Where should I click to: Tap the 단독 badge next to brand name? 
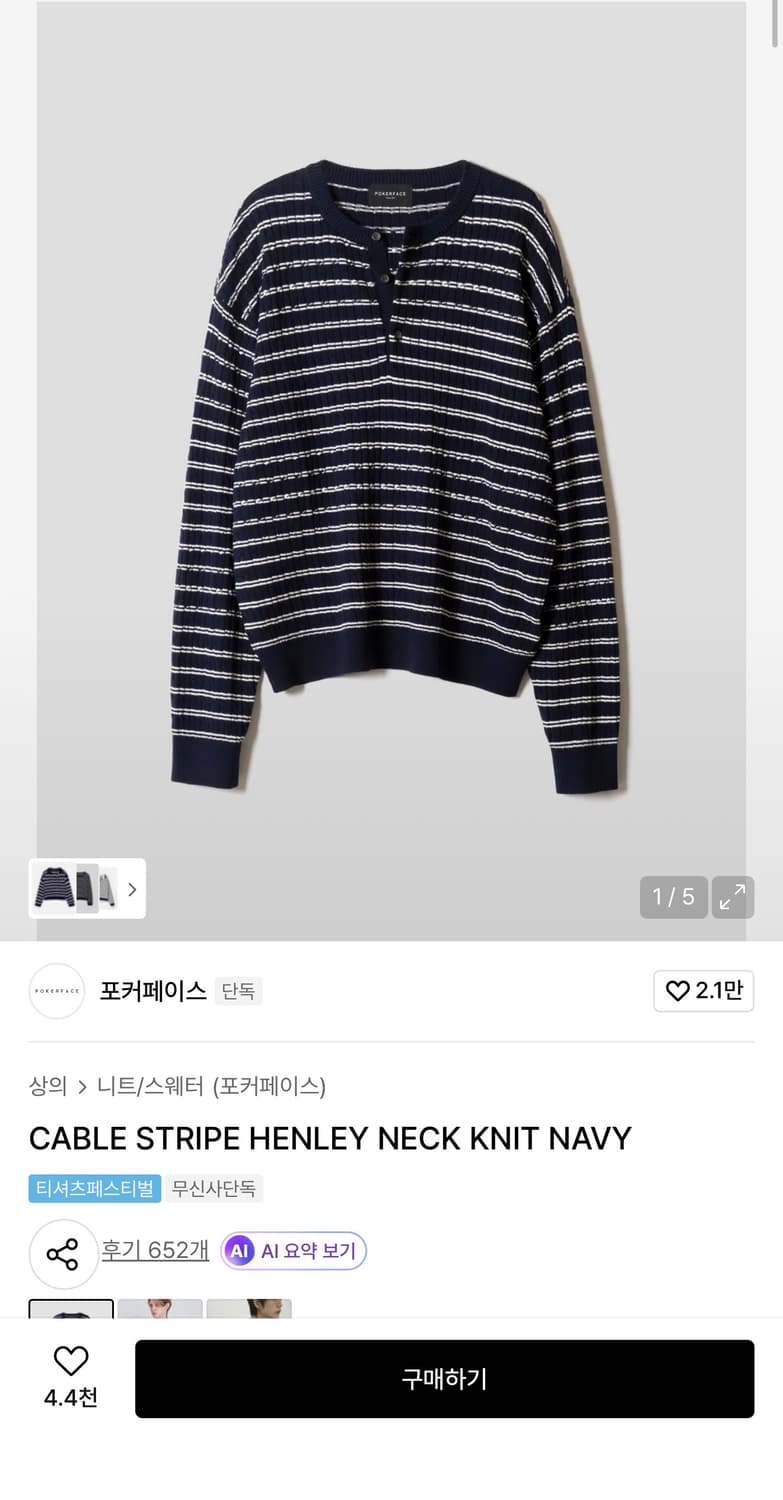click(238, 991)
